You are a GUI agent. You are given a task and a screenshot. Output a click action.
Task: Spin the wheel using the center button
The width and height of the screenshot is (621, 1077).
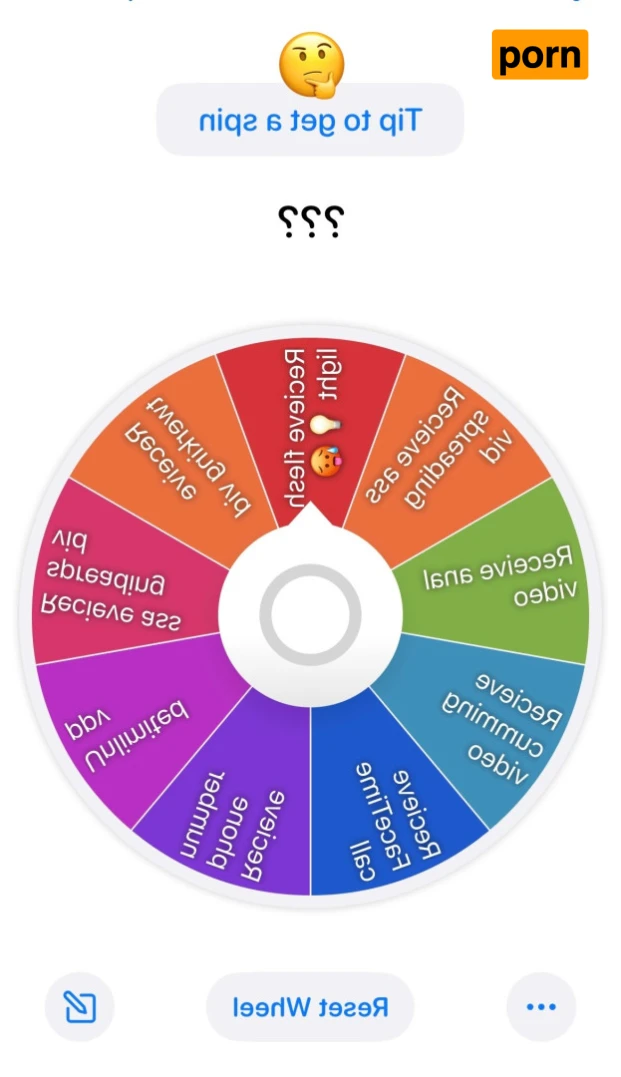tap(310, 614)
